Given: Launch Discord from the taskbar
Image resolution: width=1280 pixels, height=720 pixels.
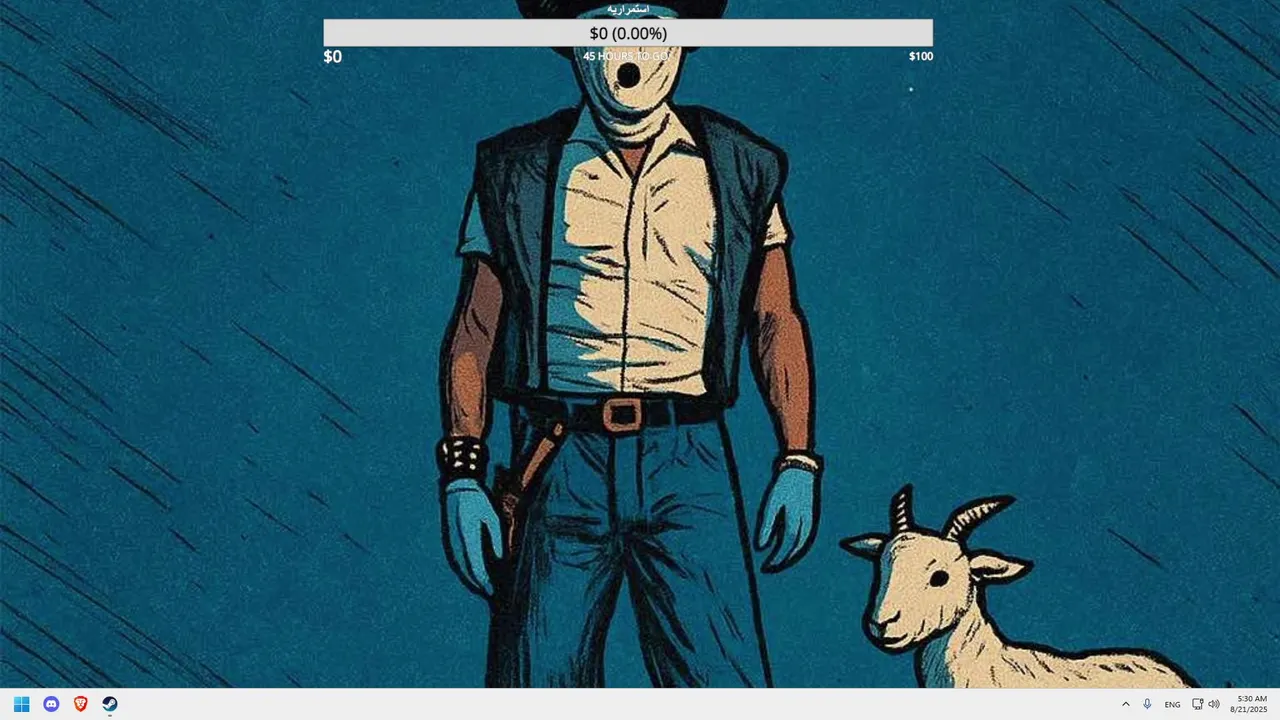Looking at the screenshot, I should (51, 704).
